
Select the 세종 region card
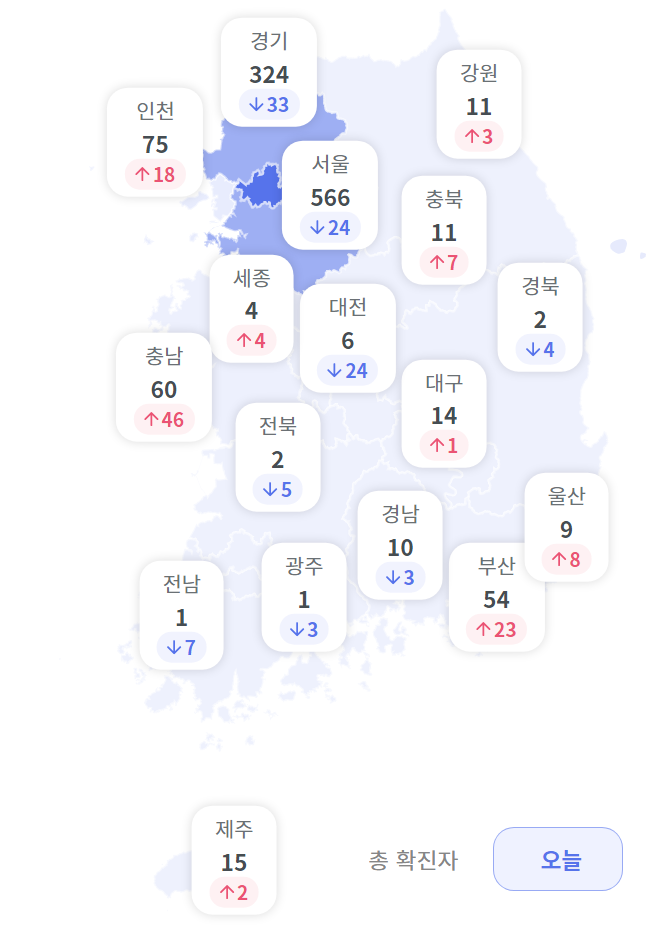click(251, 309)
